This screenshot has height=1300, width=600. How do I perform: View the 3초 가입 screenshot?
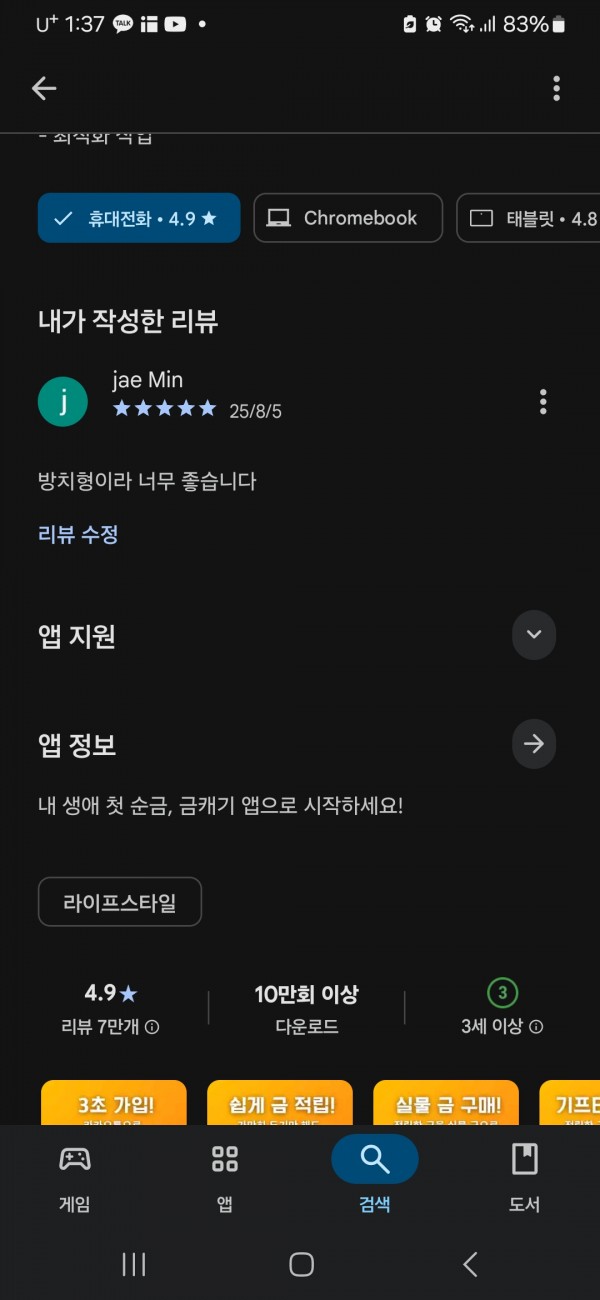(114, 1102)
